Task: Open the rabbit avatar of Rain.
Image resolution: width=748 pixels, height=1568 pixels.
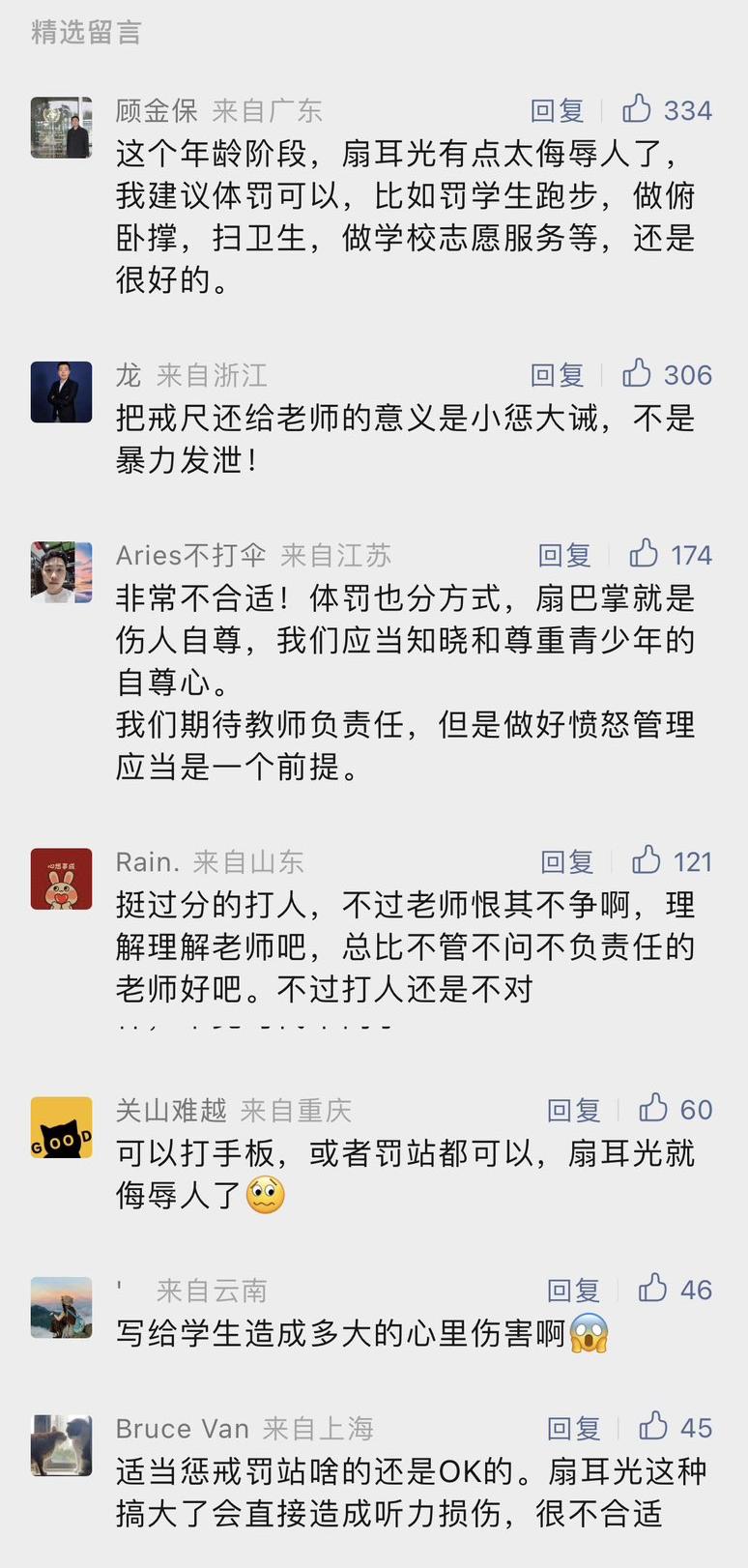Action: click(x=61, y=879)
